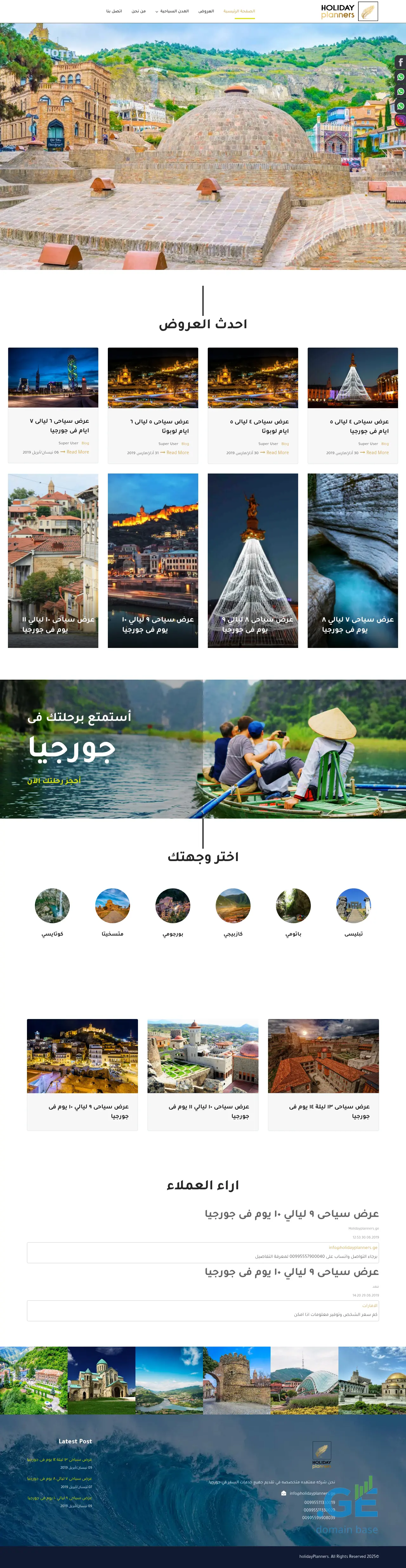Expand the المدن السياحية dropdown menu
The image size is (406, 1568).
click(x=173, y=11)
